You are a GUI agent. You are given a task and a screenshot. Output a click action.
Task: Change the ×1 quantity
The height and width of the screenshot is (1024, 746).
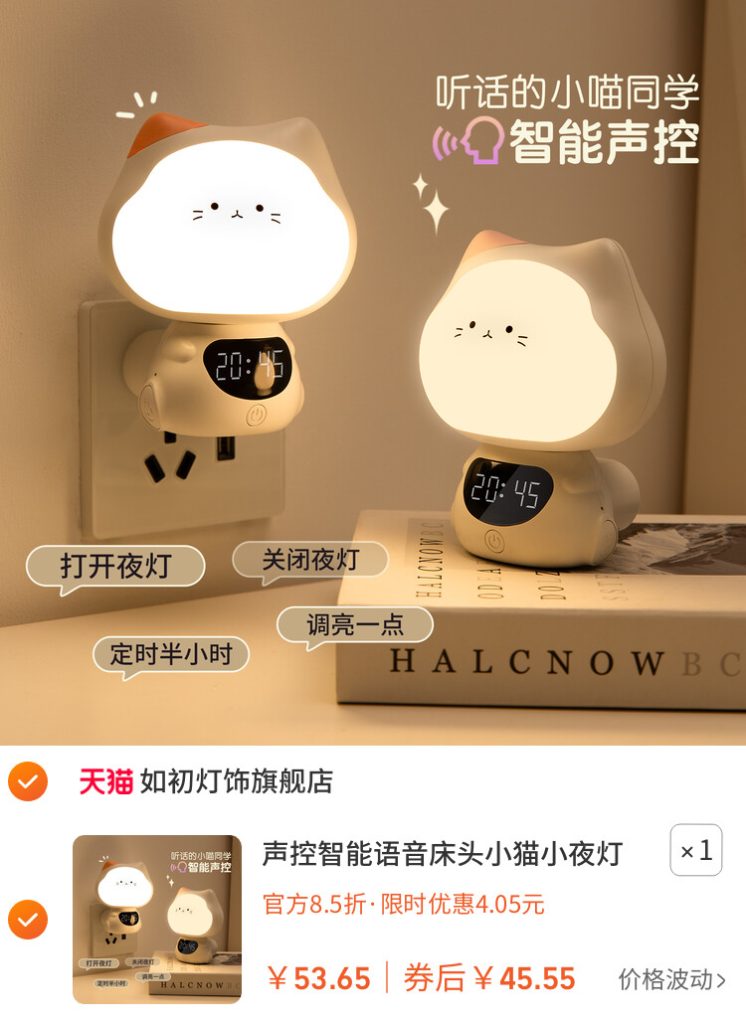695,851
